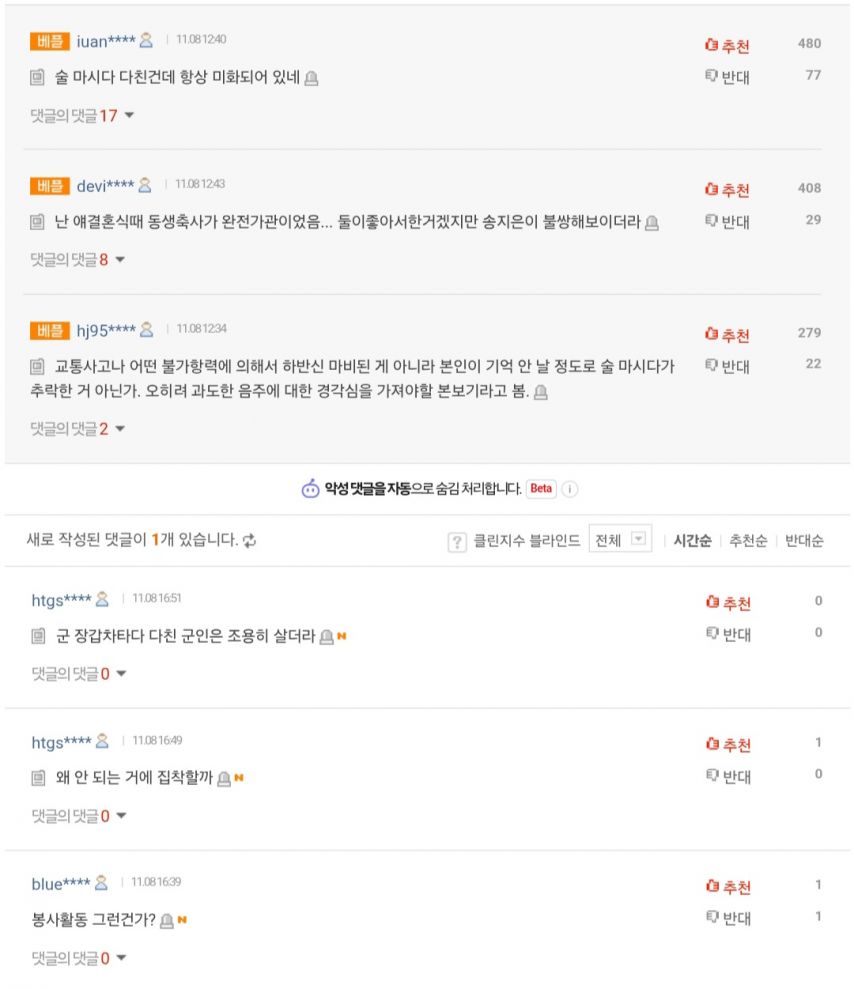Sort comments by 시간순
This screenshot has width=854, height=989.
coord(692,541)
